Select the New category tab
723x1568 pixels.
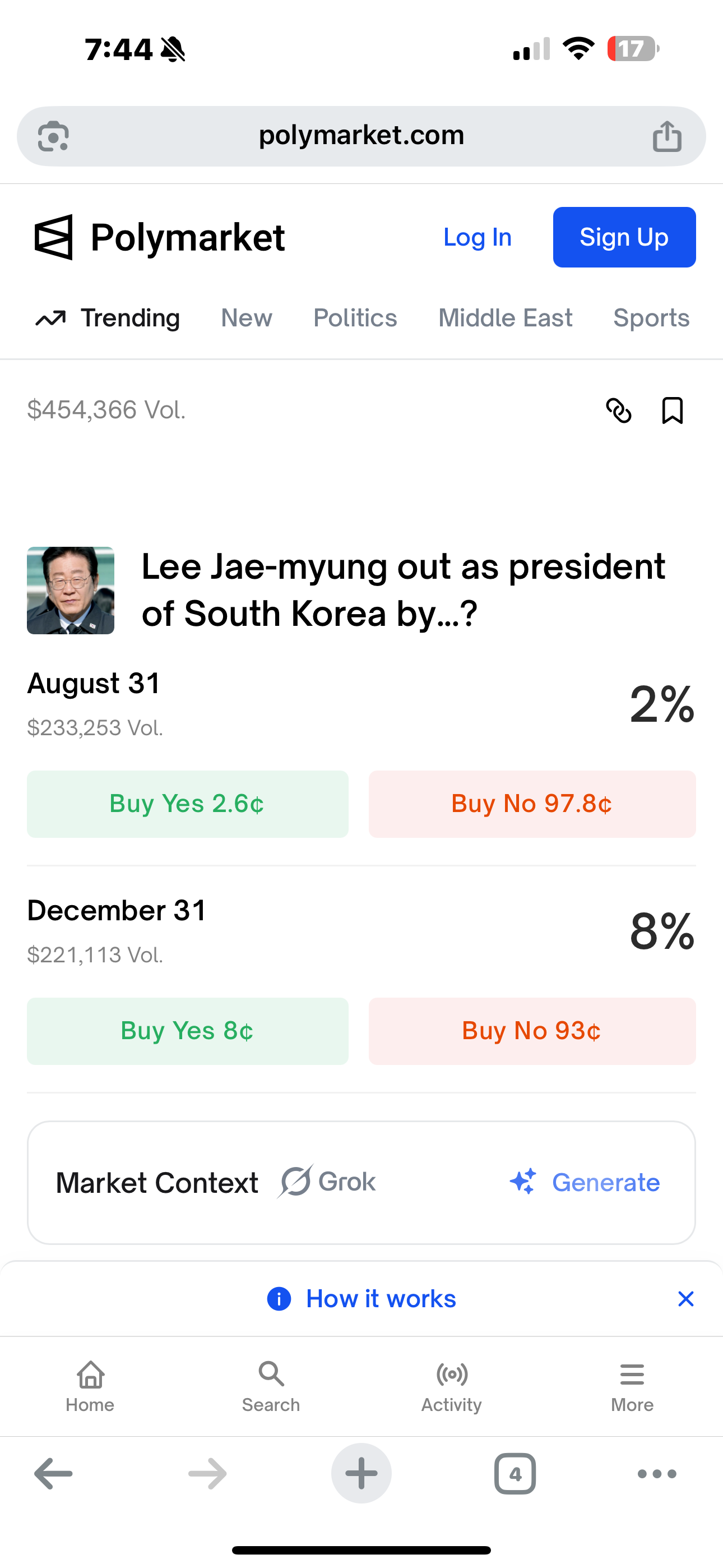[247, 318]
